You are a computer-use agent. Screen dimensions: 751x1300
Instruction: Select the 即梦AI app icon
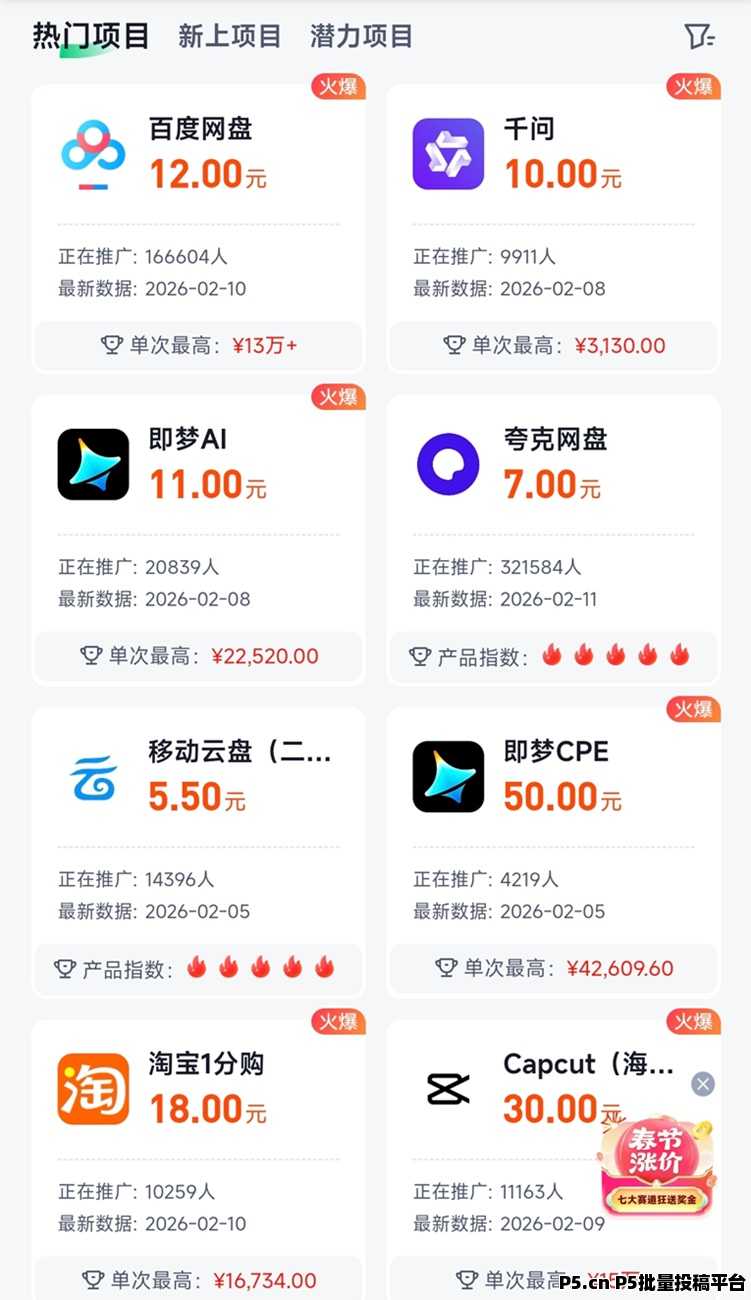(92, 462)
